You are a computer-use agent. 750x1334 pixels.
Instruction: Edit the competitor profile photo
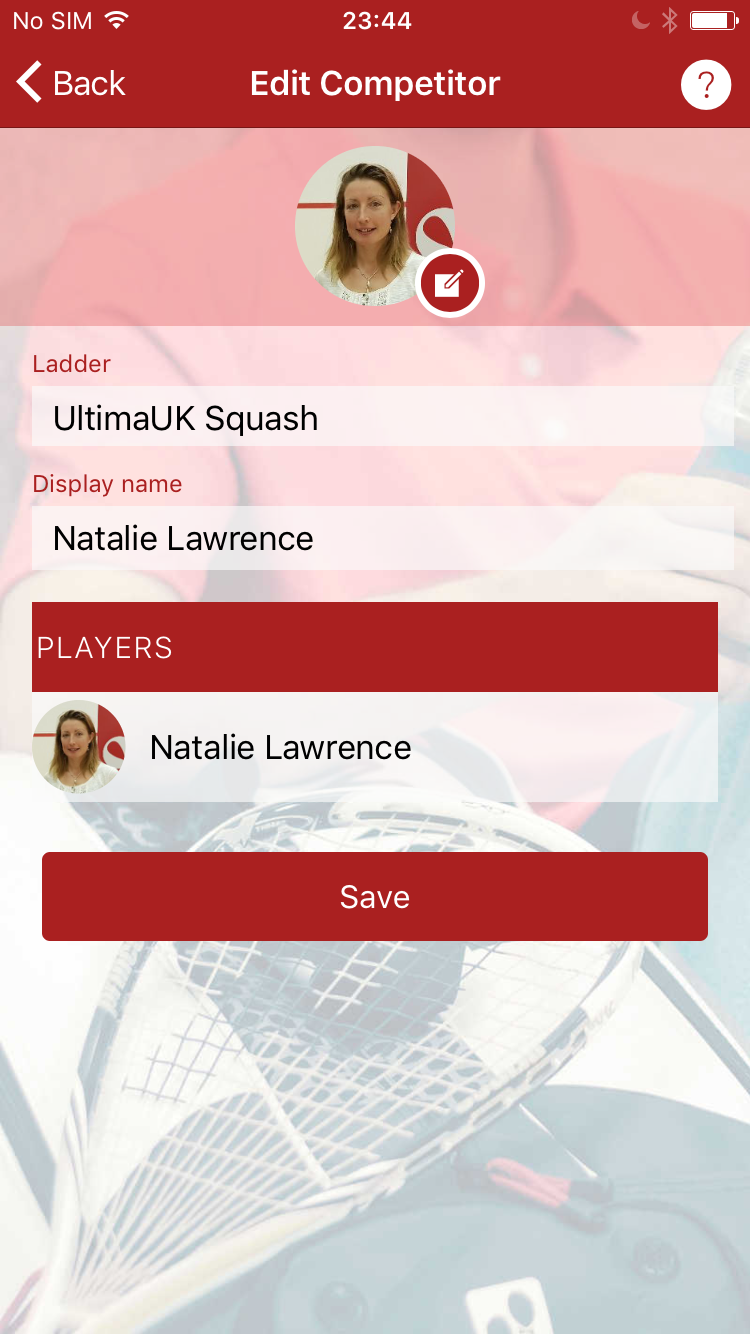coord(449,284)
